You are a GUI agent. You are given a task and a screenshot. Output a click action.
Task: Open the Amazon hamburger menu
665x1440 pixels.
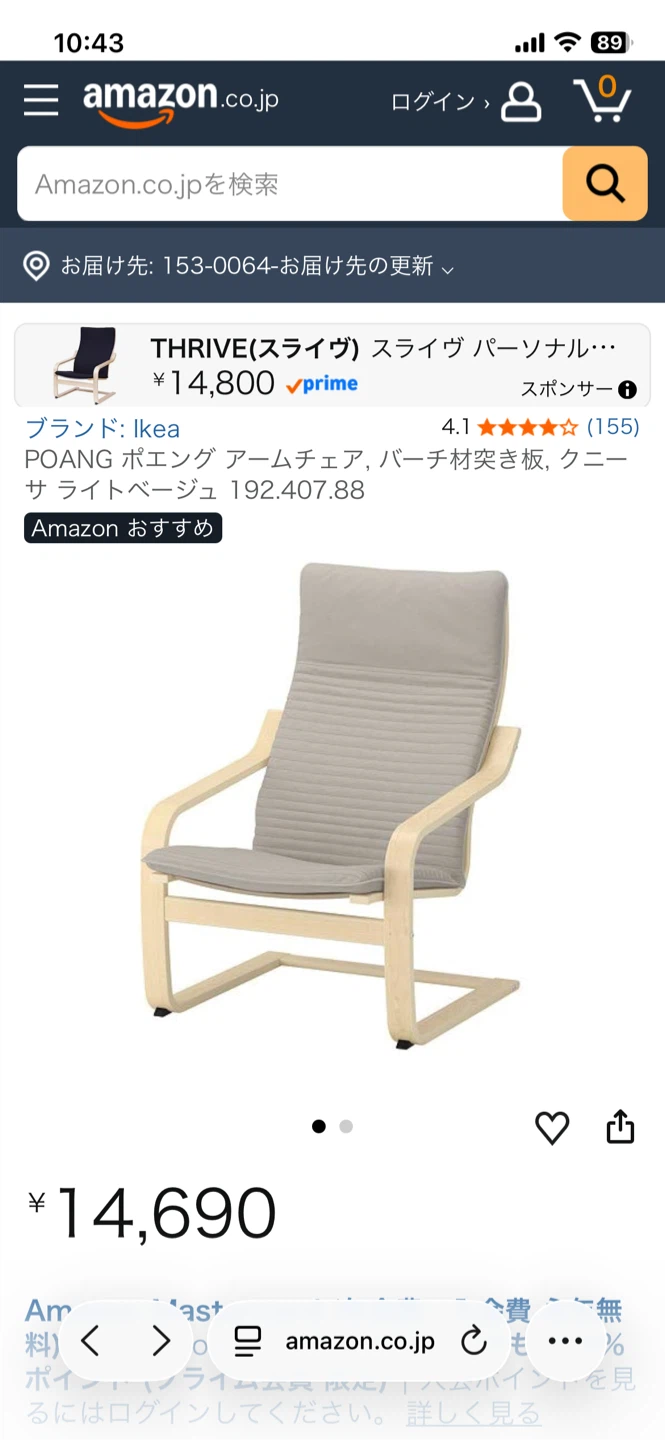click(41, 100)
